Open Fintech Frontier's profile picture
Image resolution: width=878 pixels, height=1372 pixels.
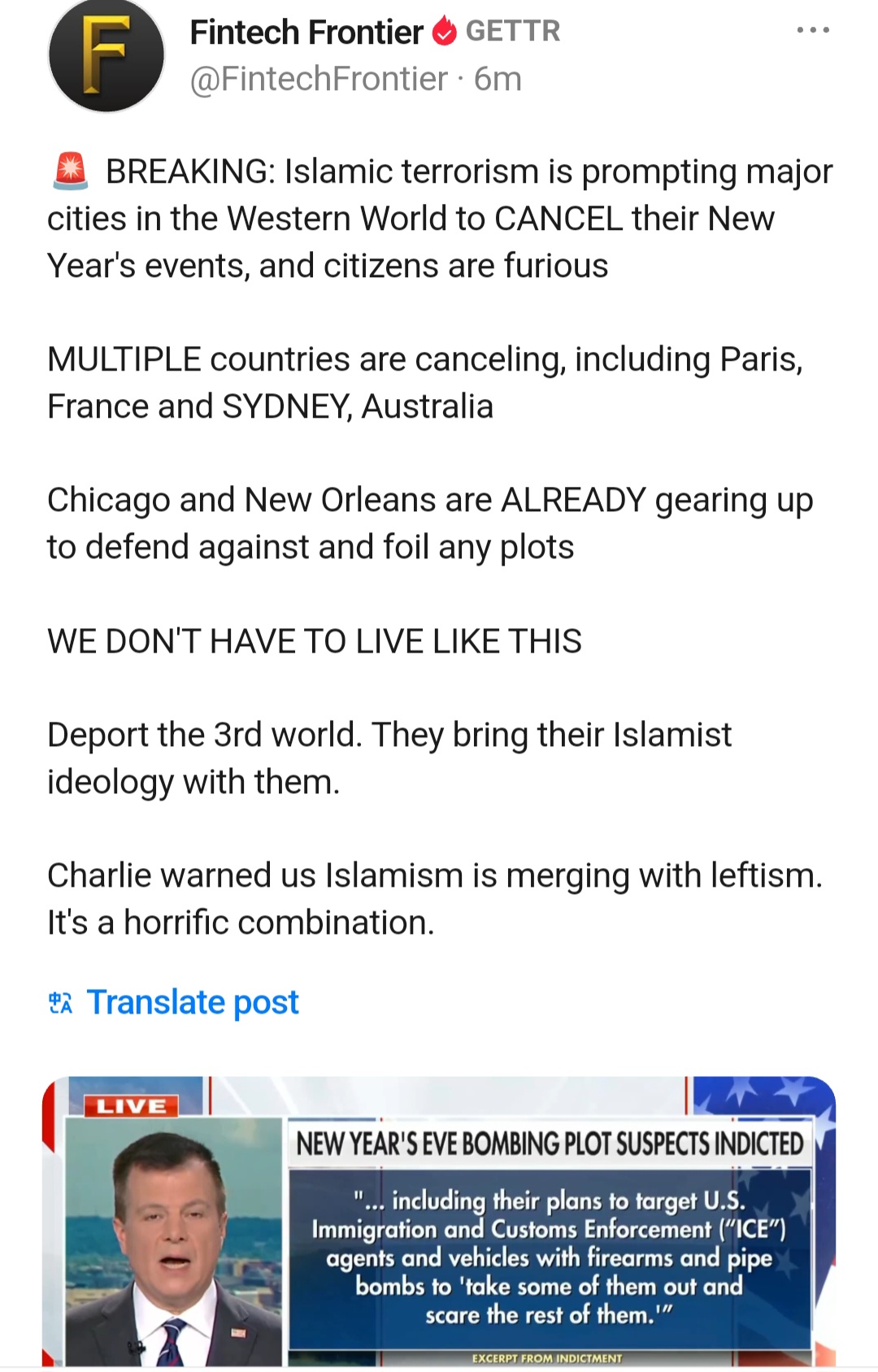coord(106,55)
